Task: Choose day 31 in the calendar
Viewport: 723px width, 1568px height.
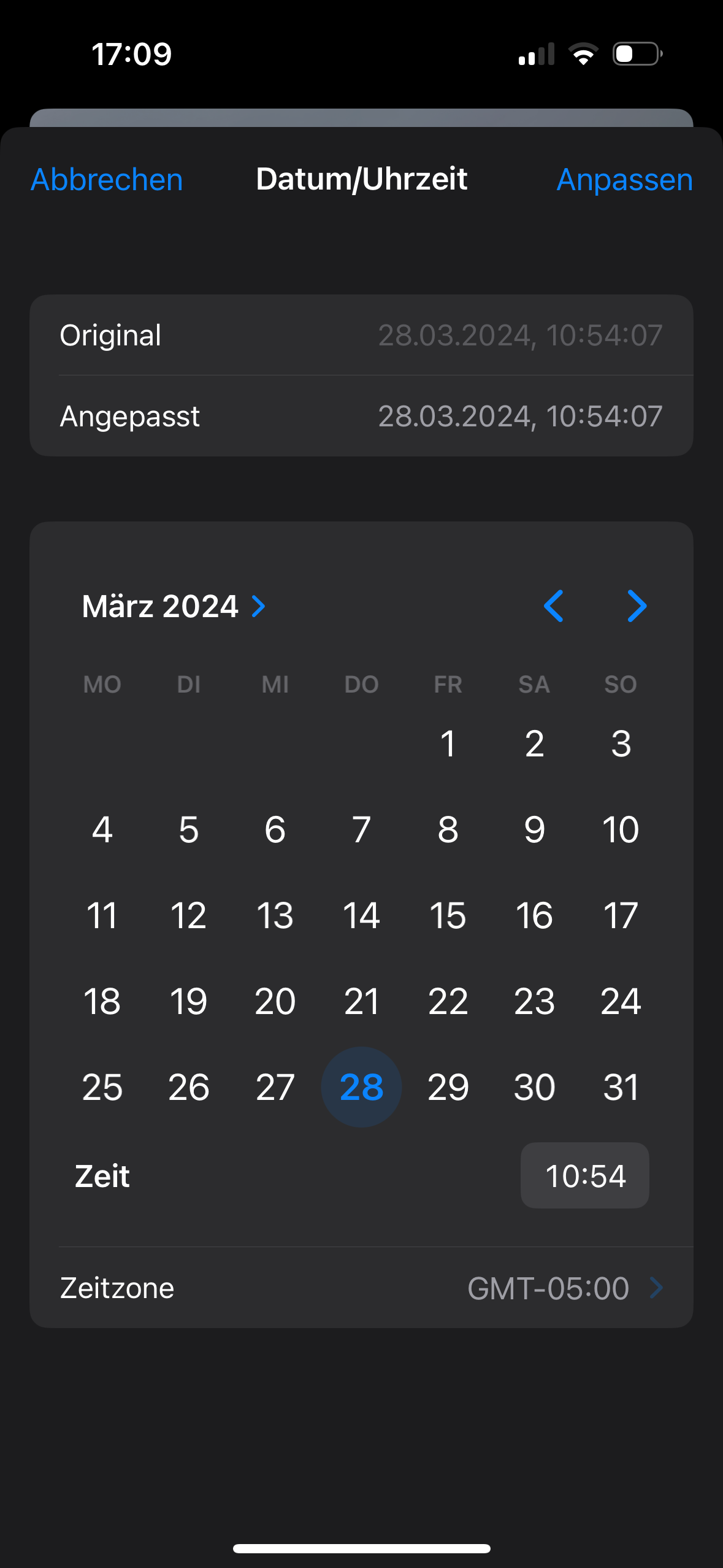Action: [621, 1087]
